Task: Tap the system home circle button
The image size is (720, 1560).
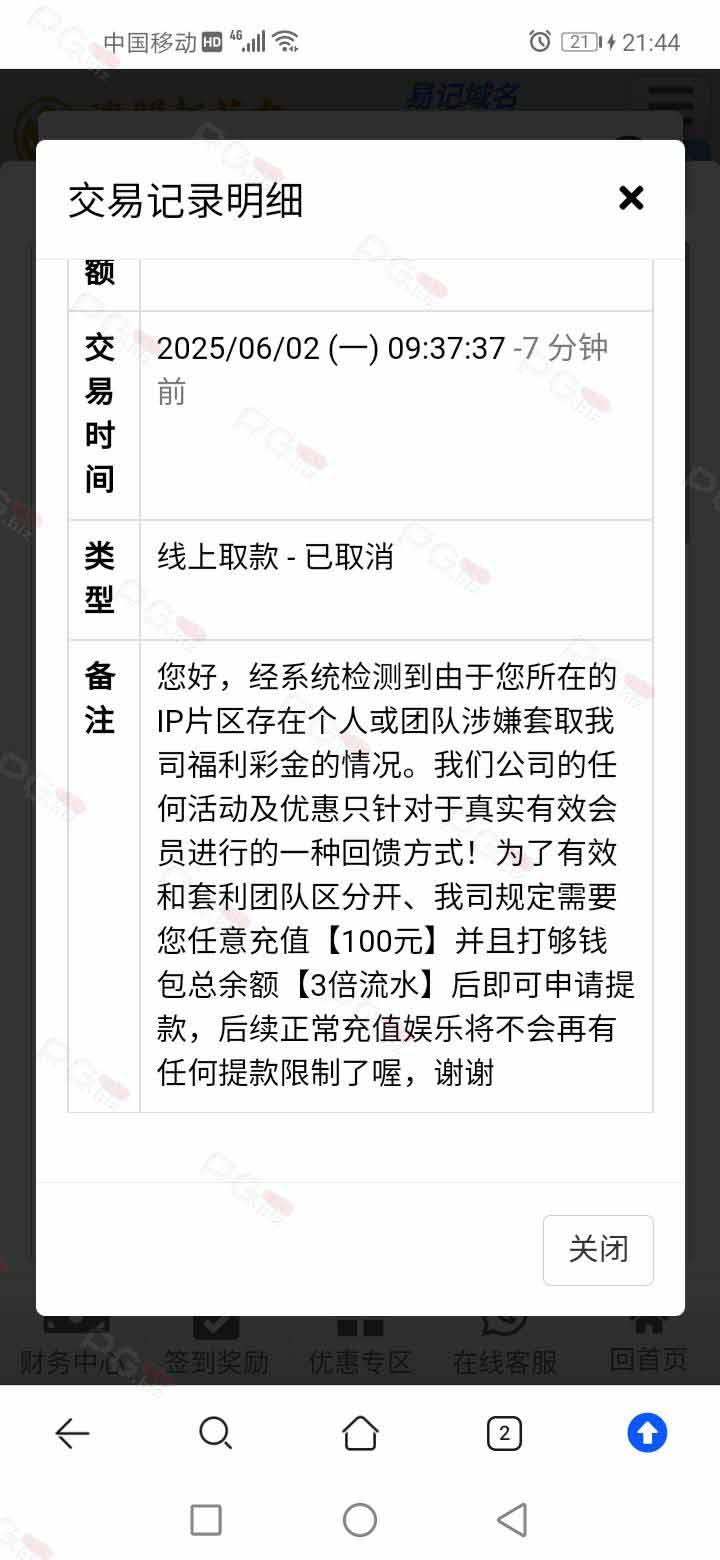Action: pyautogui.click(x=360, y=1520)
